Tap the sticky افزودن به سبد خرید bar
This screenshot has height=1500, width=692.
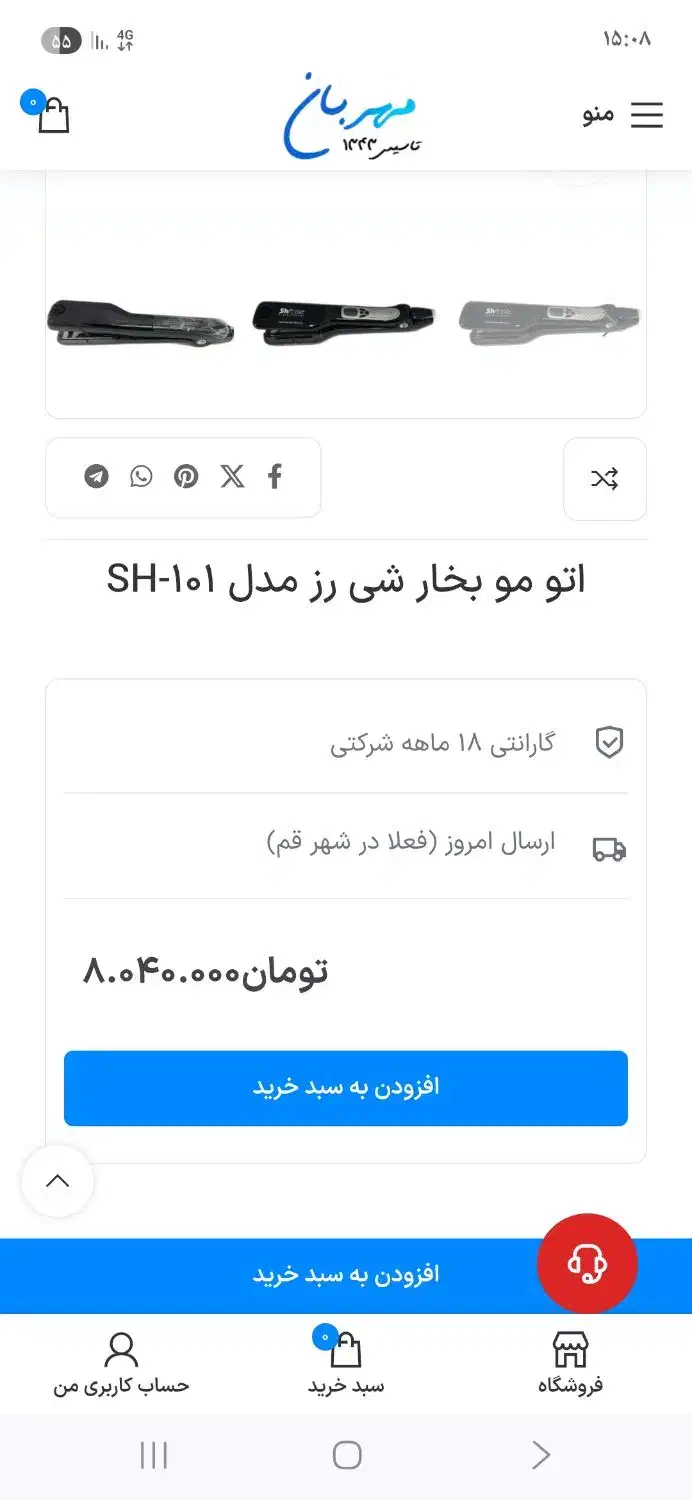pos(346,1275)
